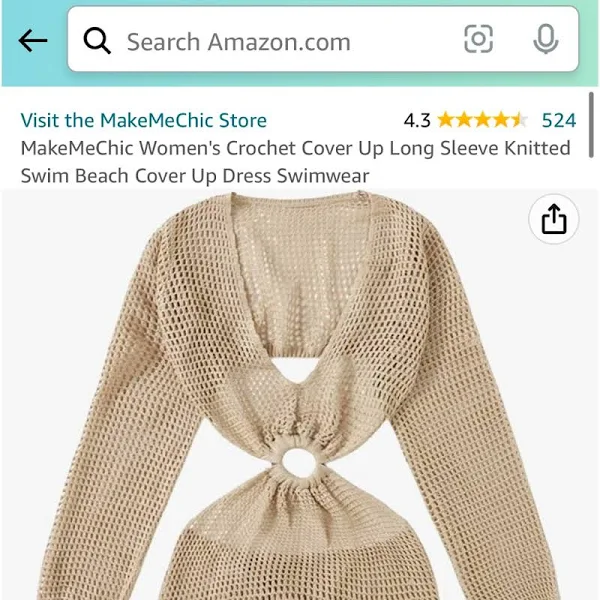
Task: Share this product listing
Action: 553,219
